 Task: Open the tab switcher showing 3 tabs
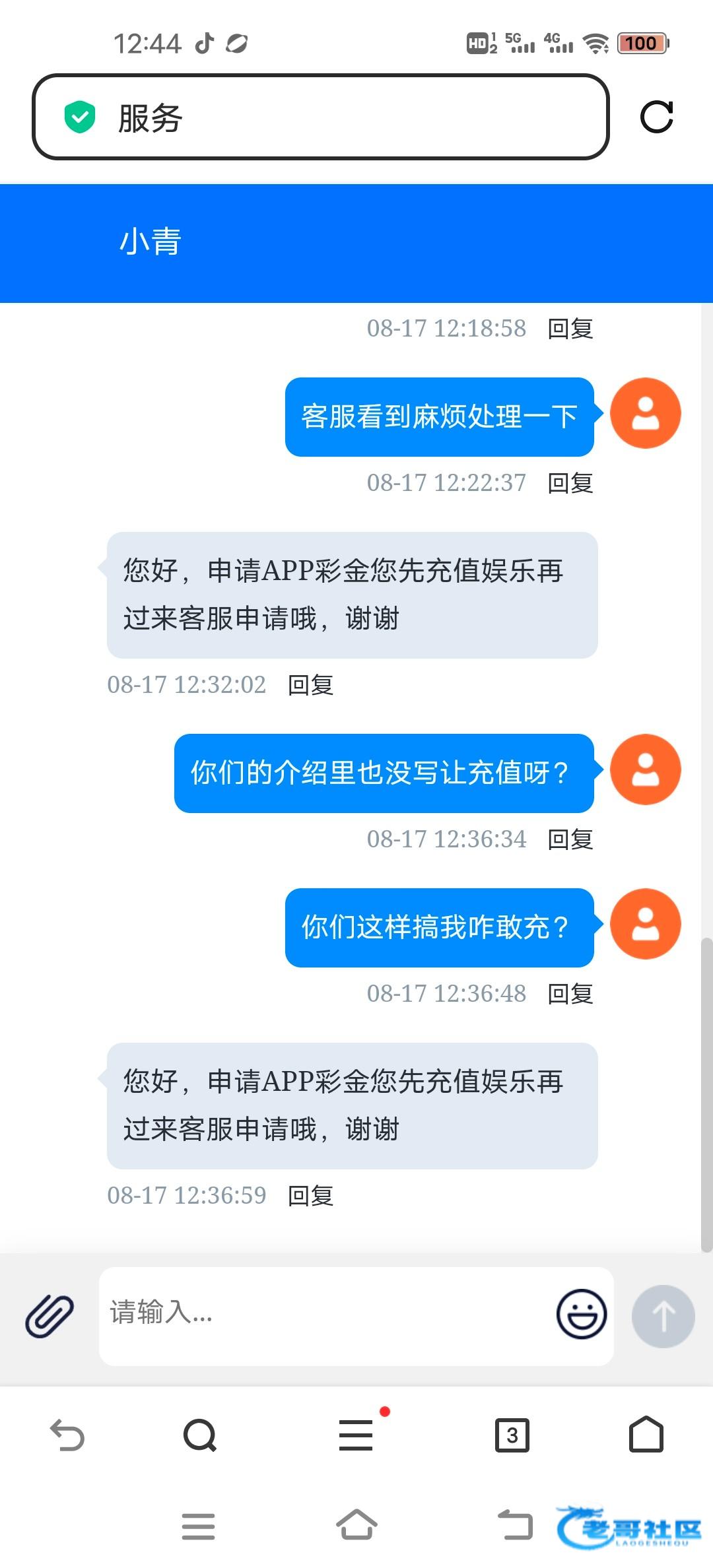click(512, 1435)
